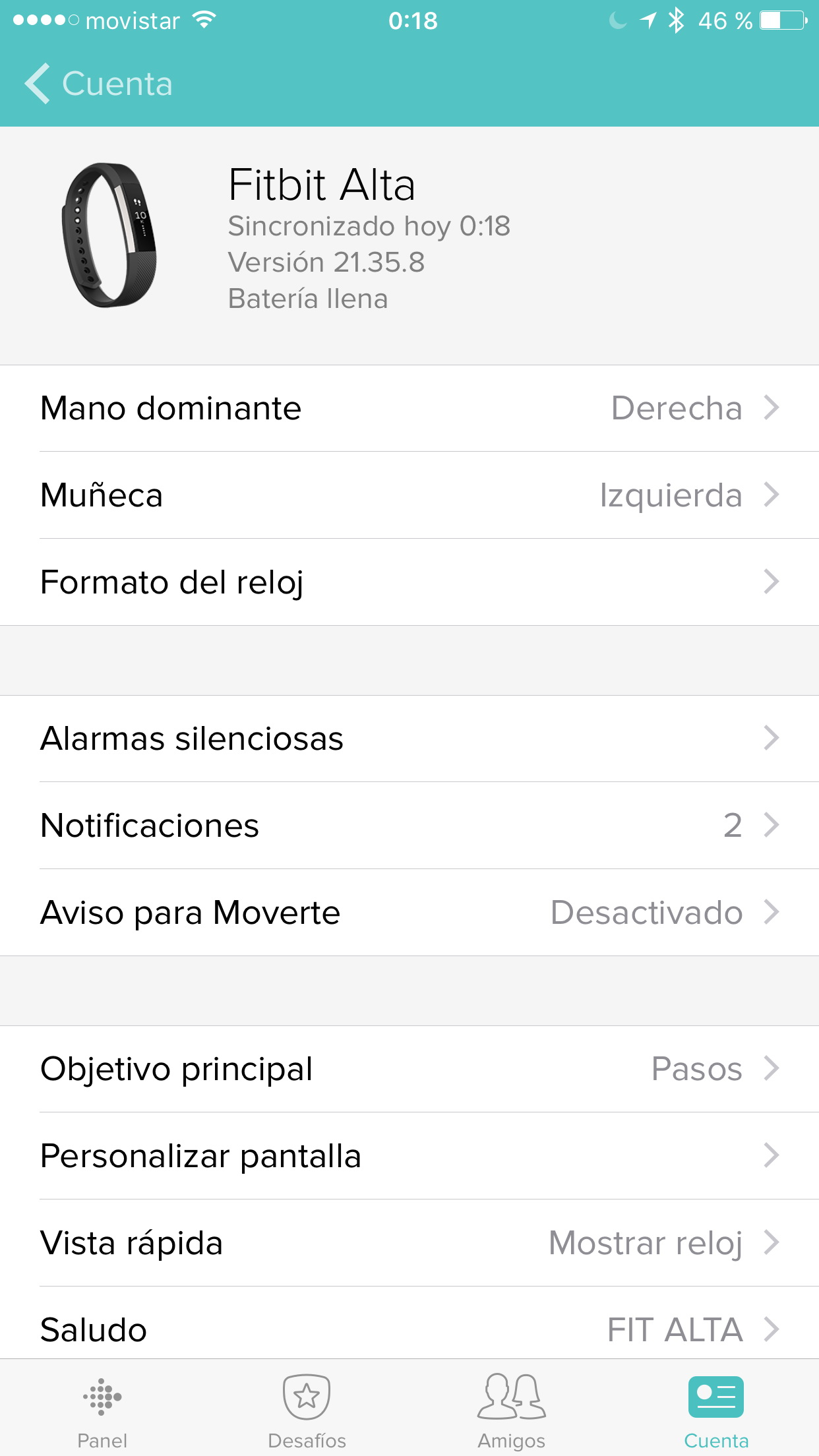Image resolution: width=819 pixels, height=1456 pixels.
Task: Open Personalizar pantalla
Action: click(409, 1156)
